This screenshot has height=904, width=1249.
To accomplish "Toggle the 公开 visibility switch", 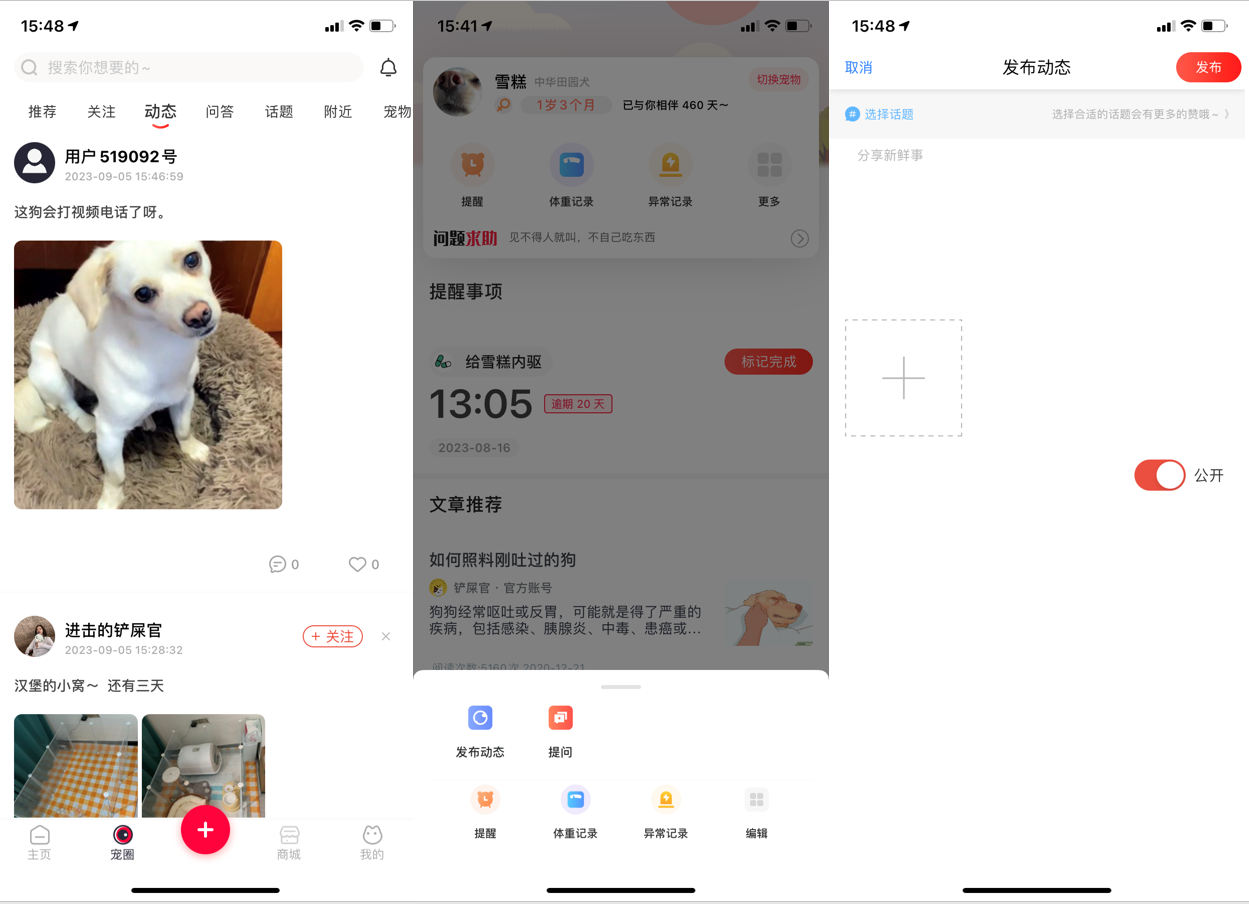I will (x=1160, y=475).
